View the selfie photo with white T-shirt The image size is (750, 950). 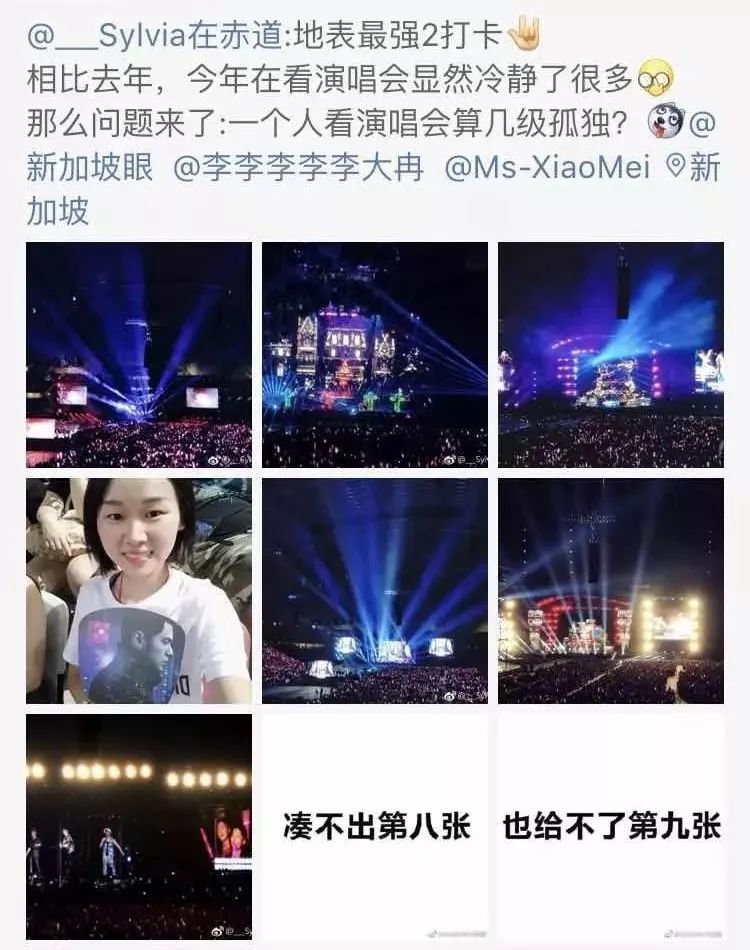[138, 590]
